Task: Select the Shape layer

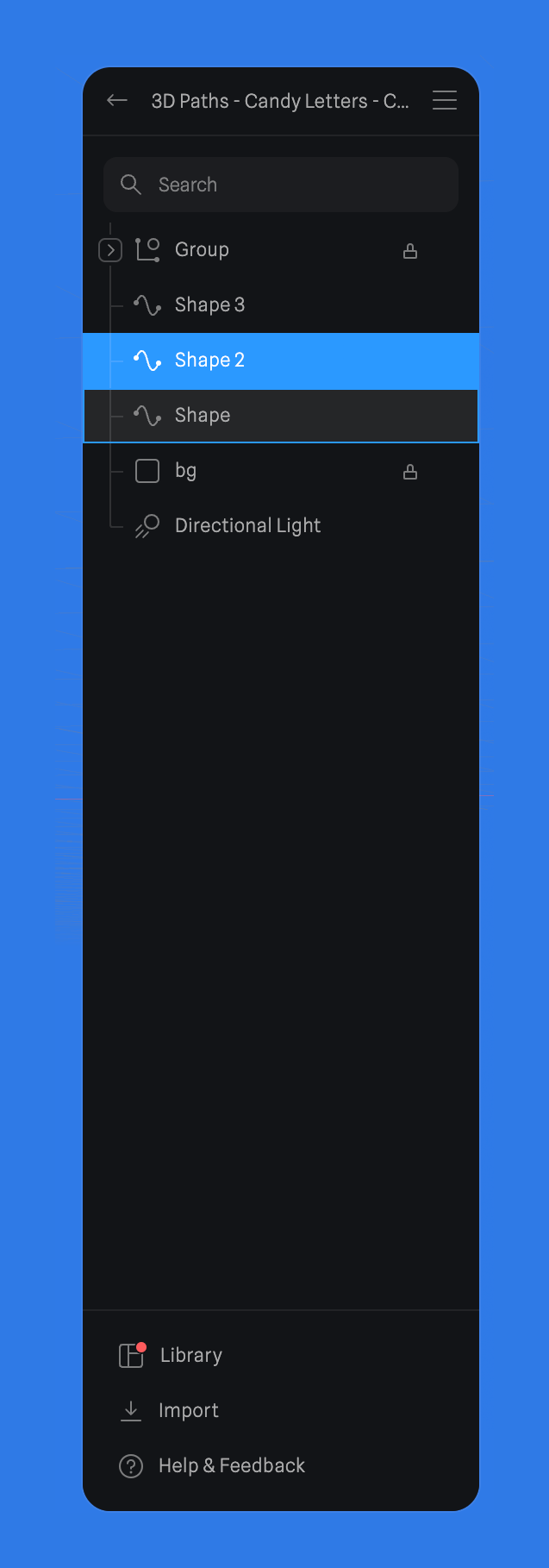Action: [x=203, y=416]
